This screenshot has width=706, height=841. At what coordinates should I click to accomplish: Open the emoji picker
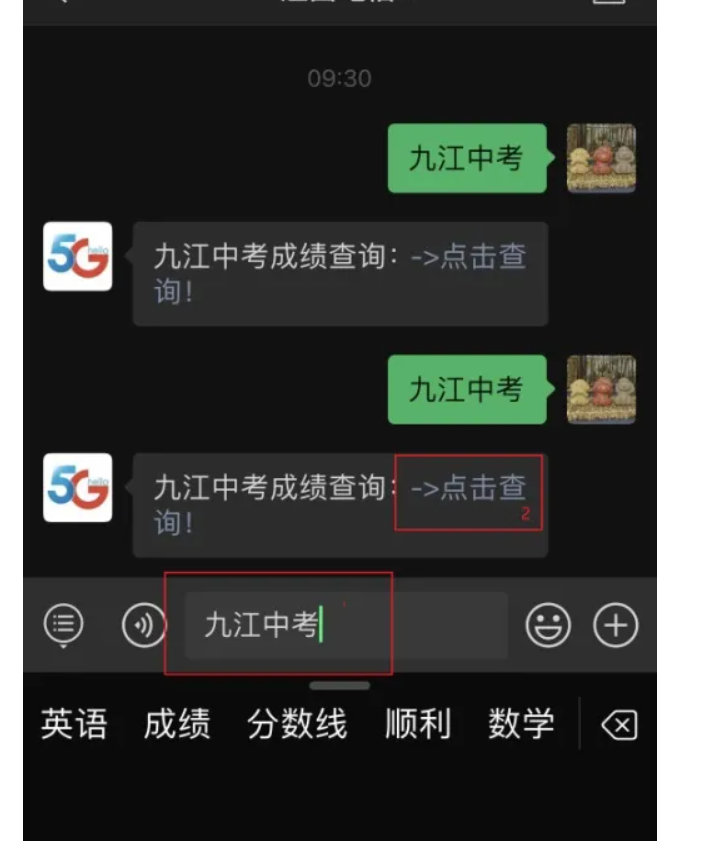pos(548,626)
